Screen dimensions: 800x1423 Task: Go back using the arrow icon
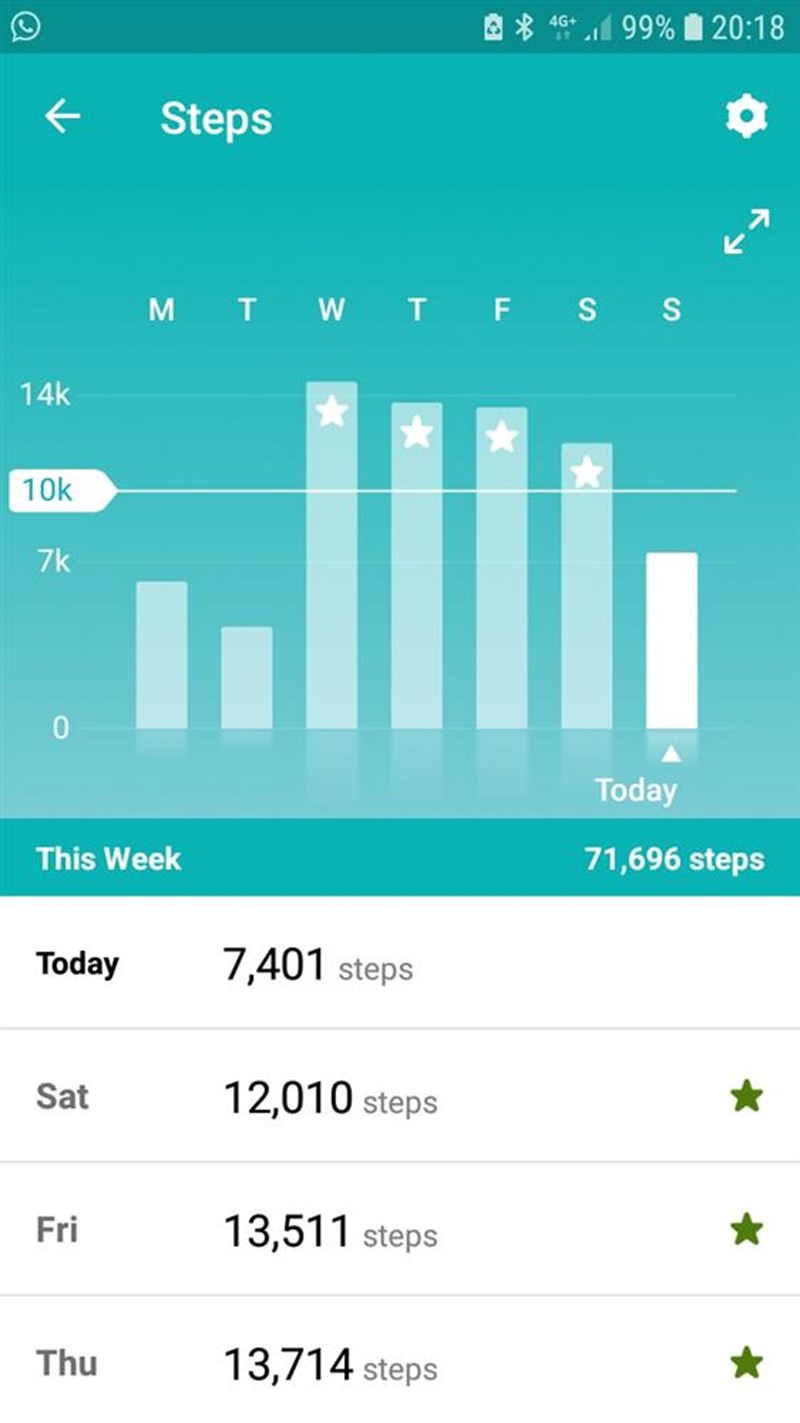coord(62,117)
